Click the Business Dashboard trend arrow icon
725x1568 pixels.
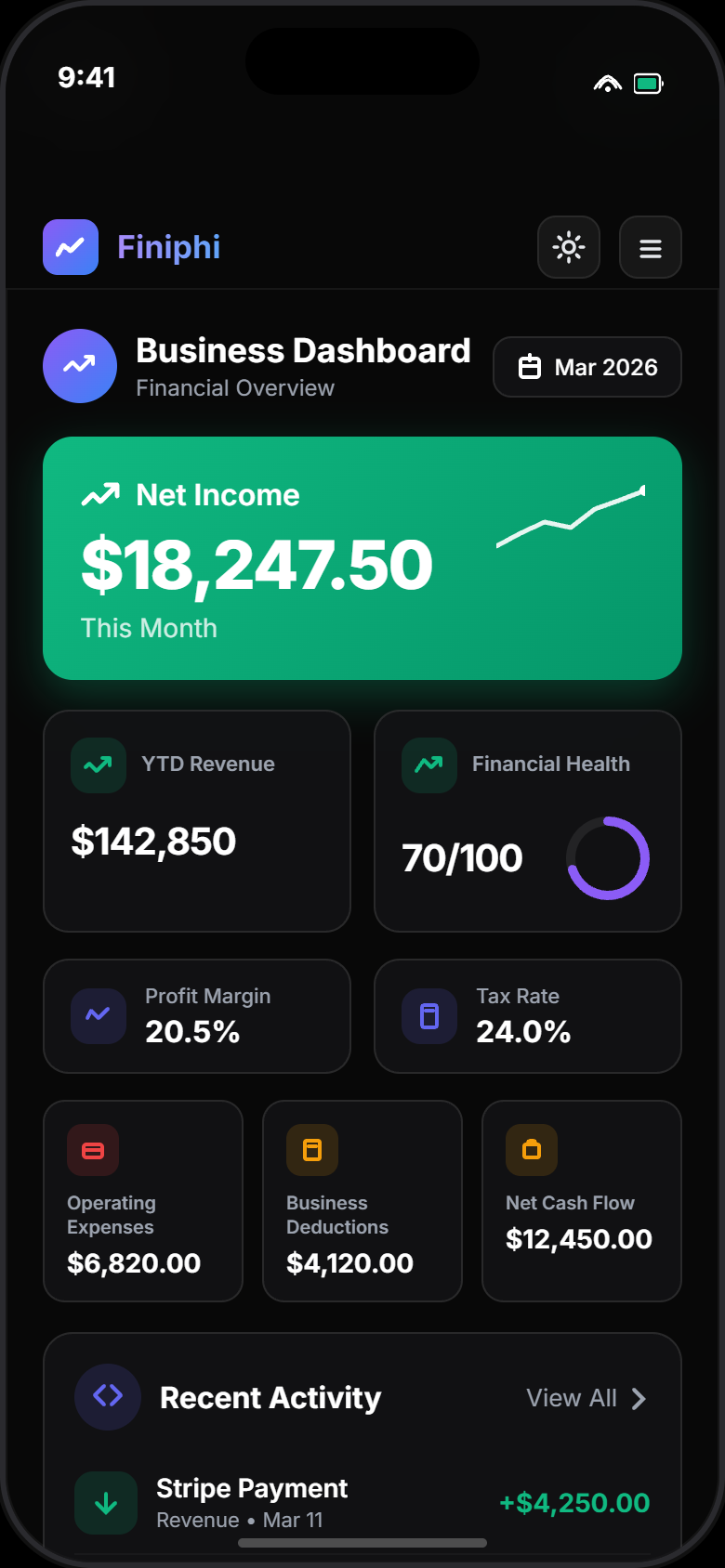(80, 365)
